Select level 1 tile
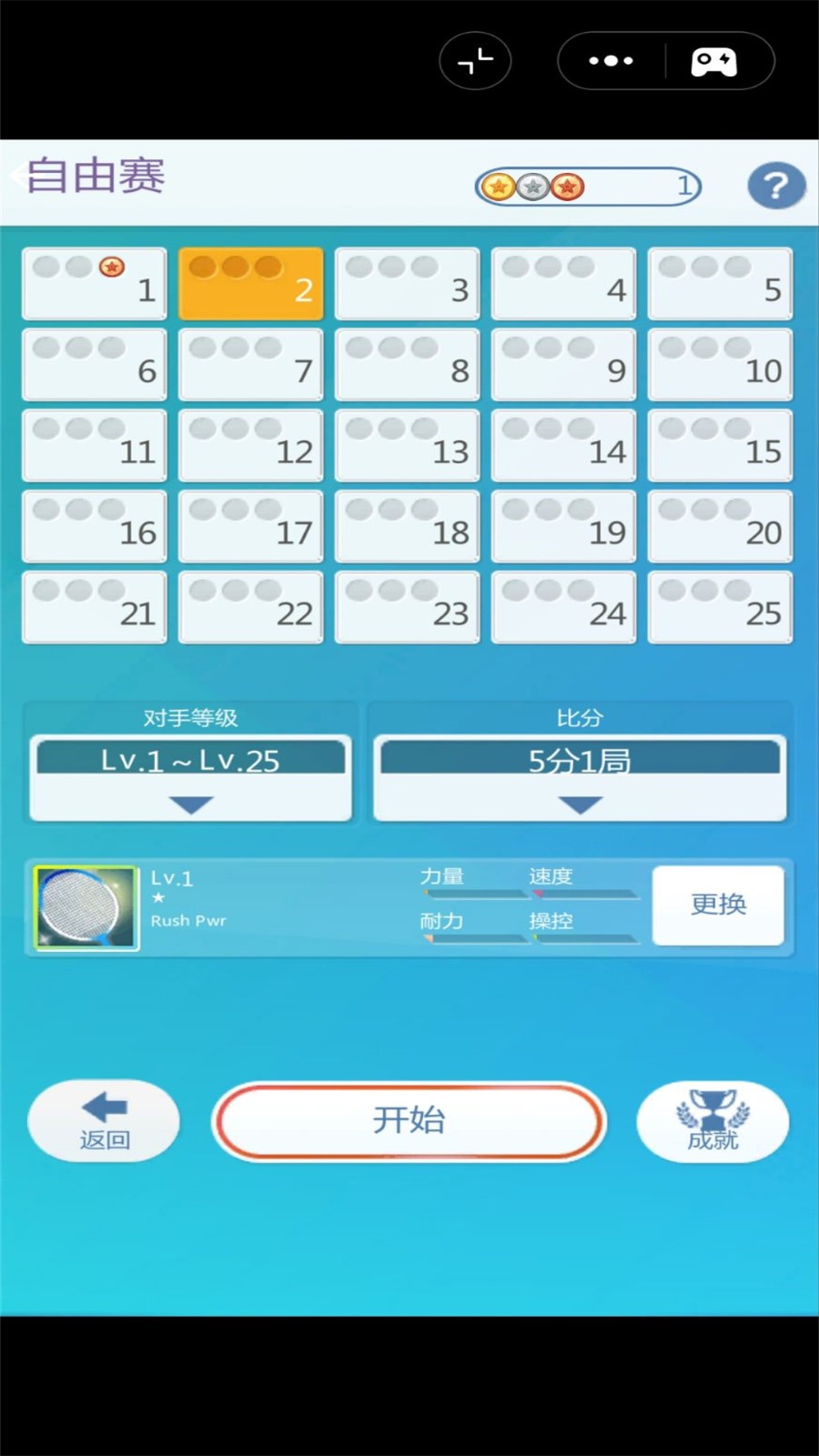 (x=95, y=284)
